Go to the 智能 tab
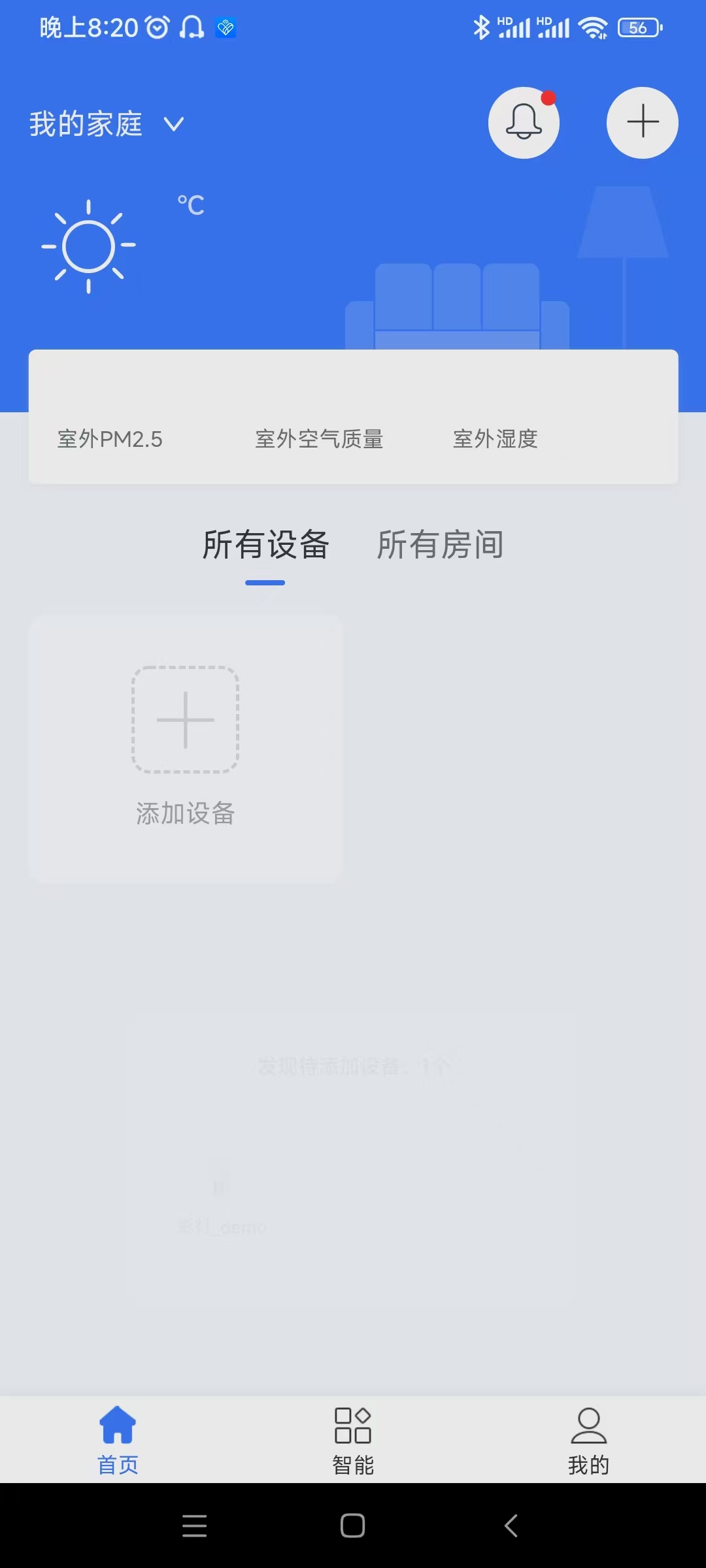706x1568 pixels. click(353, 1441)
